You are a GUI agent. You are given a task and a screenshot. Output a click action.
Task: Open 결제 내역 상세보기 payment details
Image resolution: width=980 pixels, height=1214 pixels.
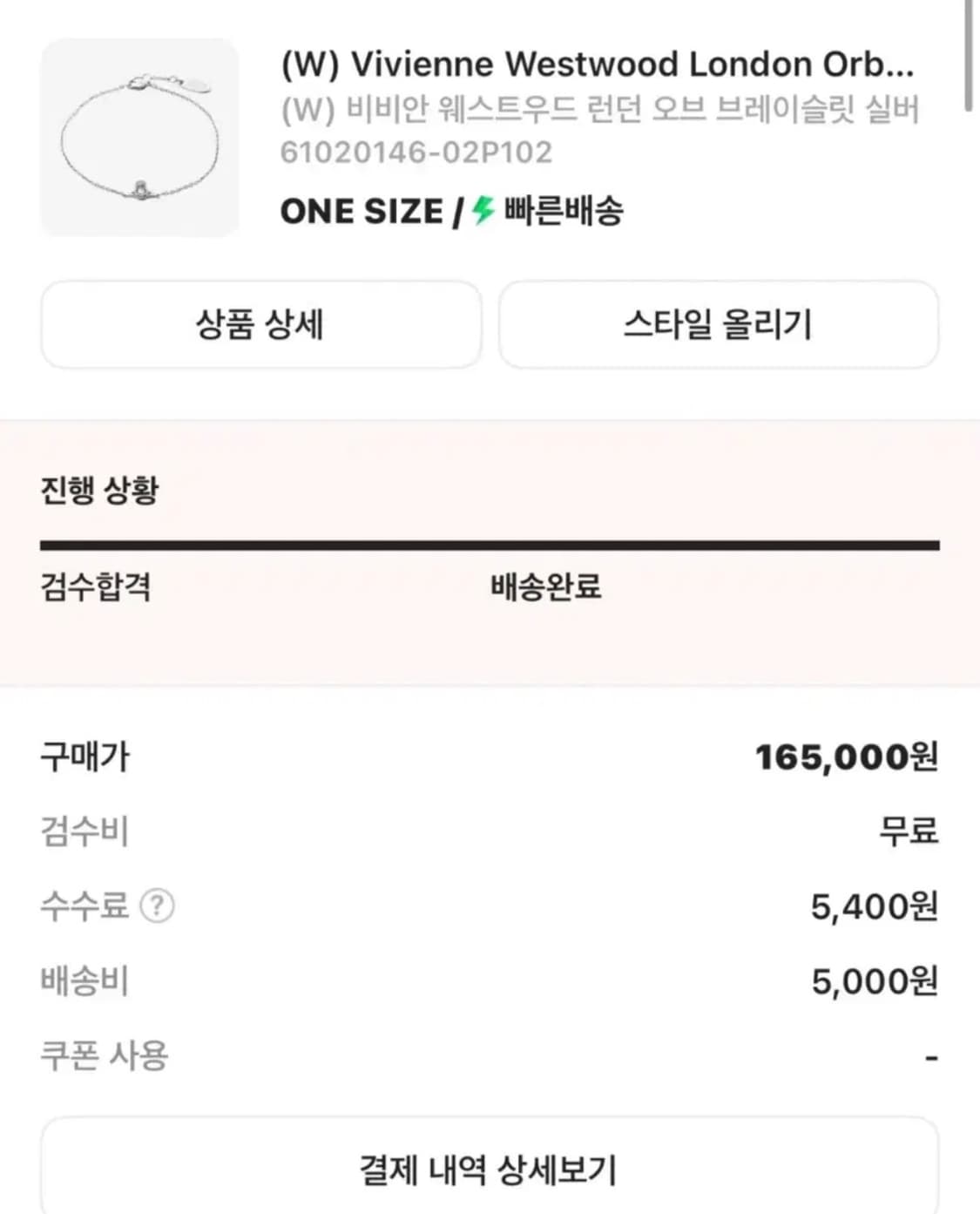(x=490, y=1171)
